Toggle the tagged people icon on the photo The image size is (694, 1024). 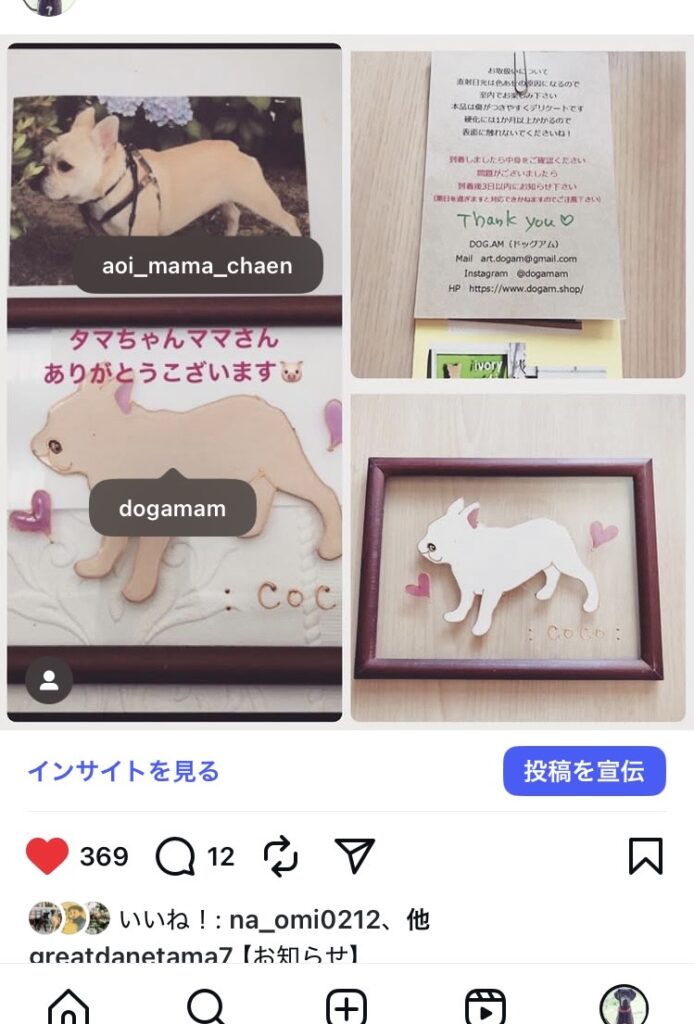coord(49,681)
